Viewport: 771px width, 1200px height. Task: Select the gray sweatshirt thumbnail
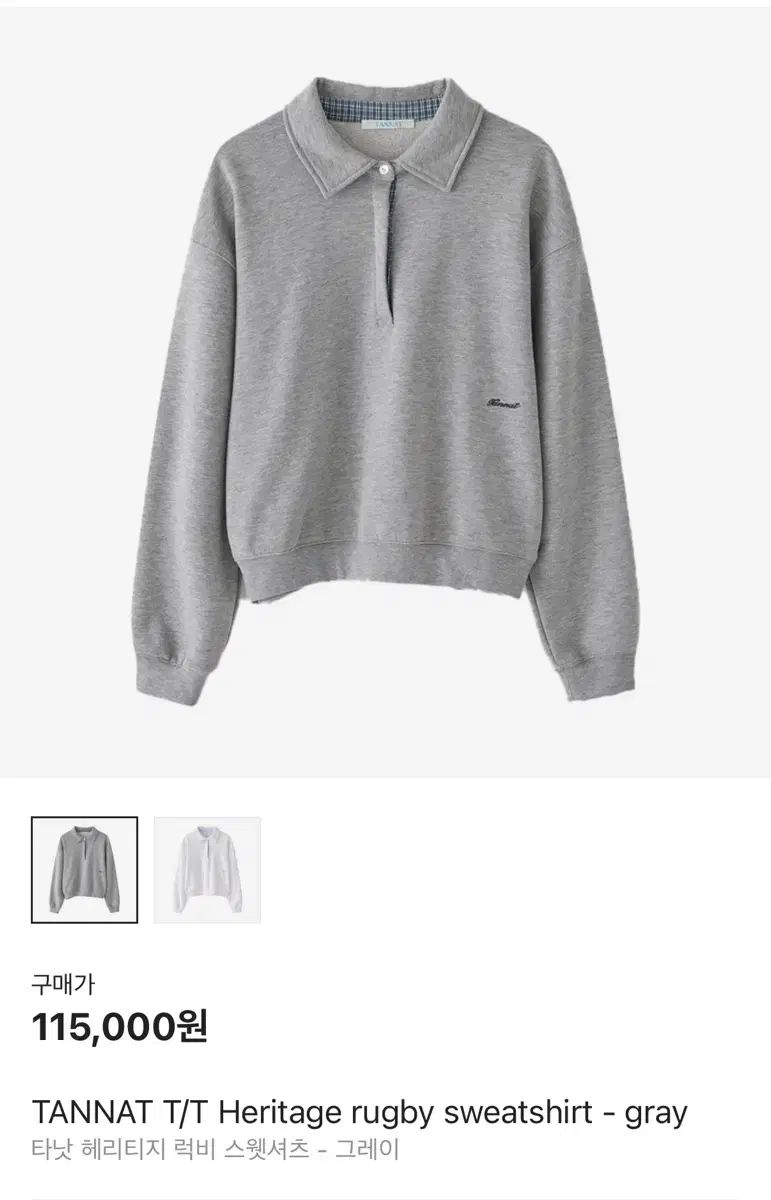click(84, 869)
